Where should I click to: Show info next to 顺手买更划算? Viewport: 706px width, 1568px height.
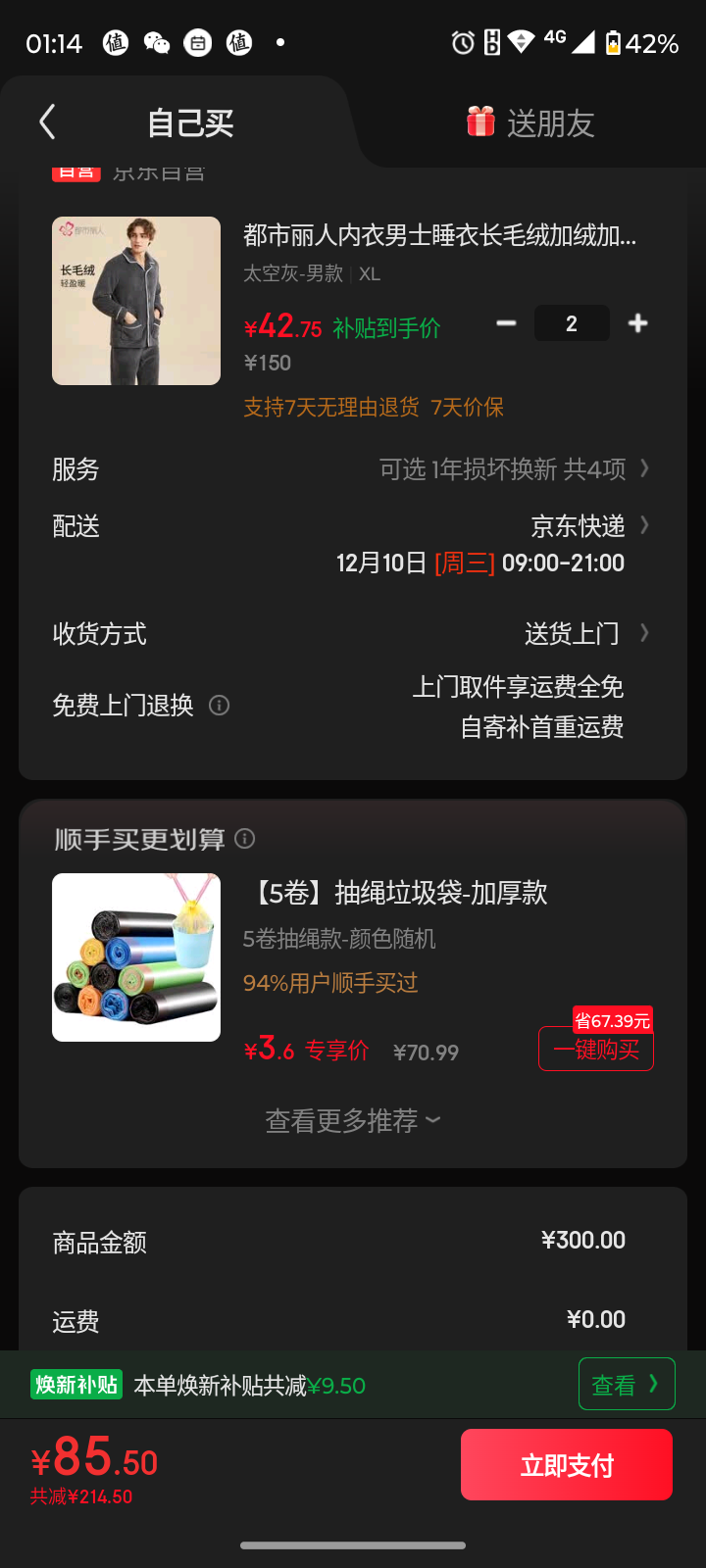point(245,839)
